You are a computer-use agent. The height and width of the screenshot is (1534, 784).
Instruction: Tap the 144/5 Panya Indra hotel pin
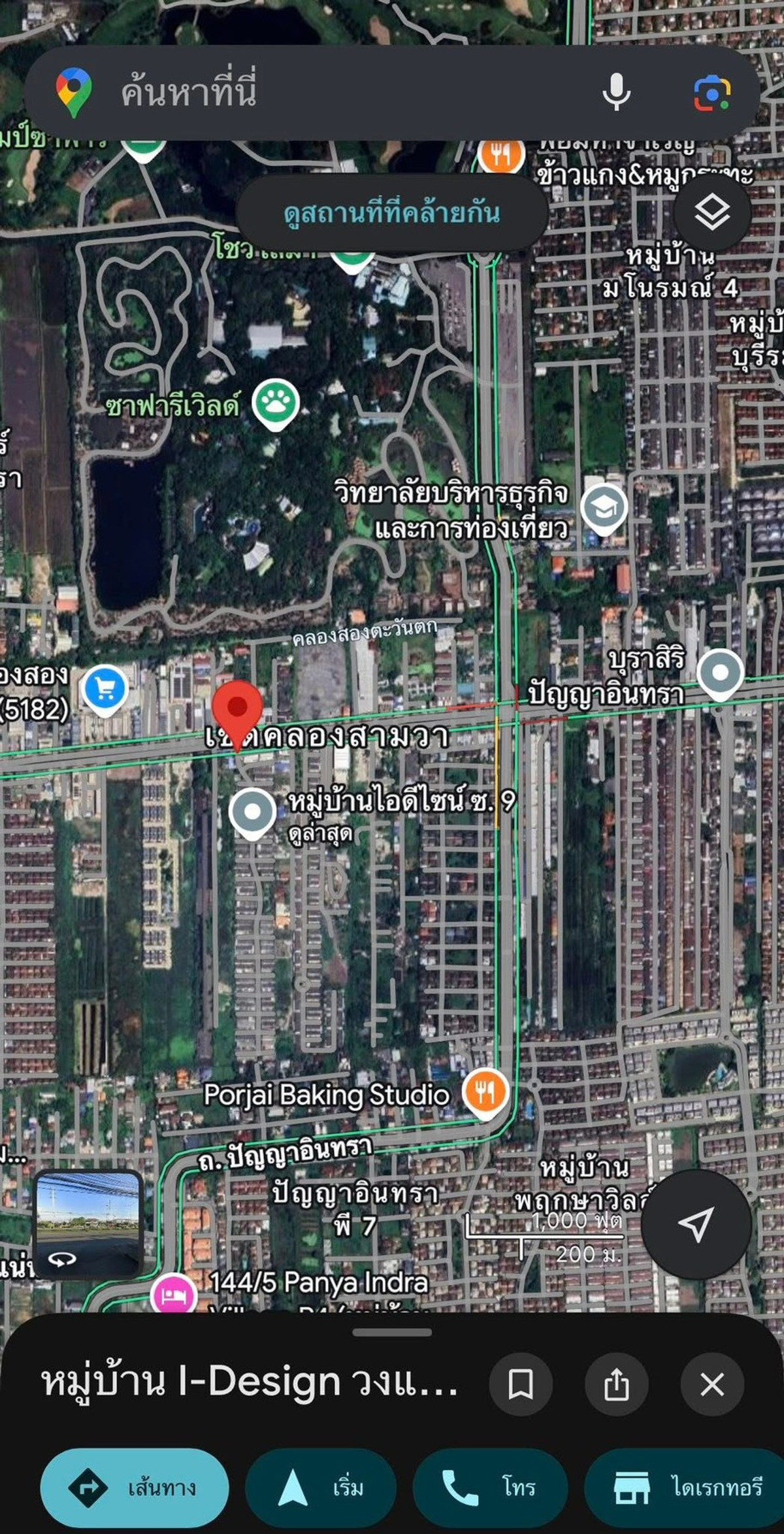173,1295
